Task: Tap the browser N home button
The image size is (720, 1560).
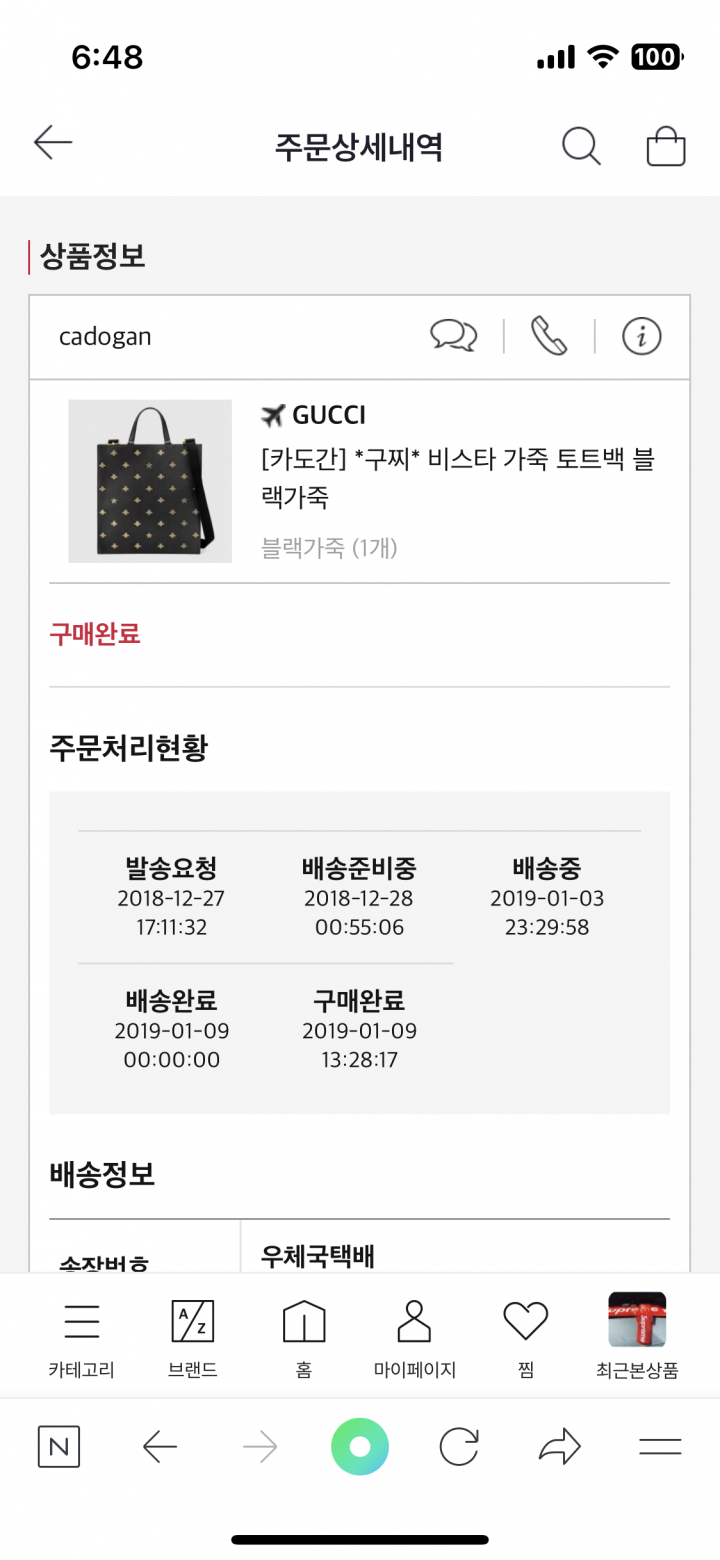Action: [59, 1446]
